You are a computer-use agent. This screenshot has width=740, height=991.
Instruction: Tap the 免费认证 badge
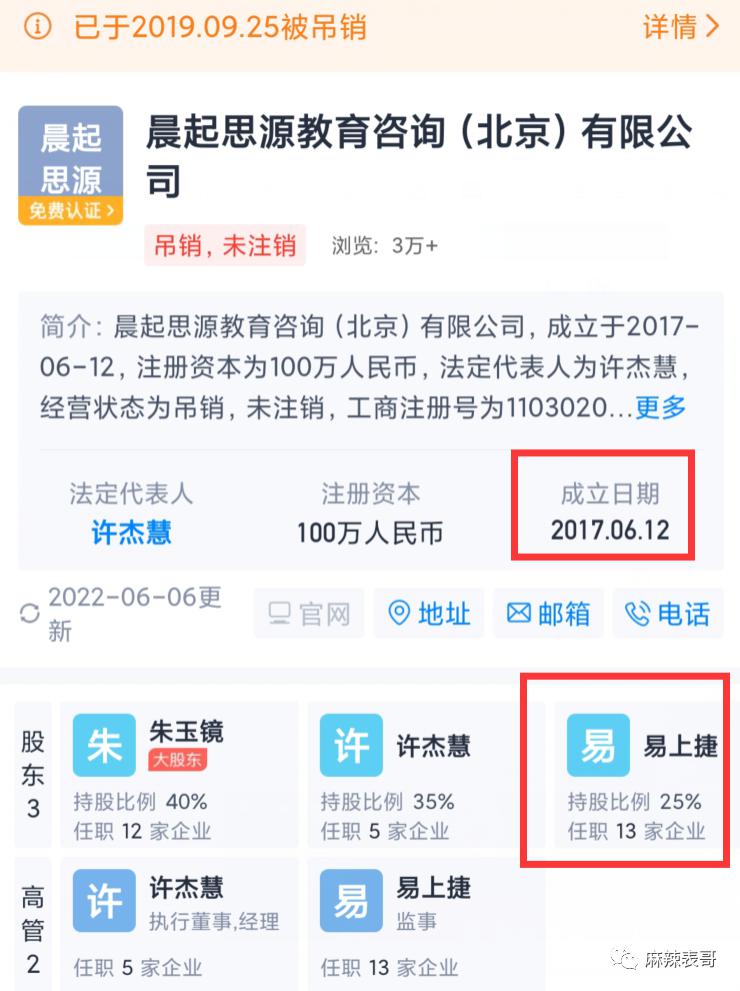point(70,211)
